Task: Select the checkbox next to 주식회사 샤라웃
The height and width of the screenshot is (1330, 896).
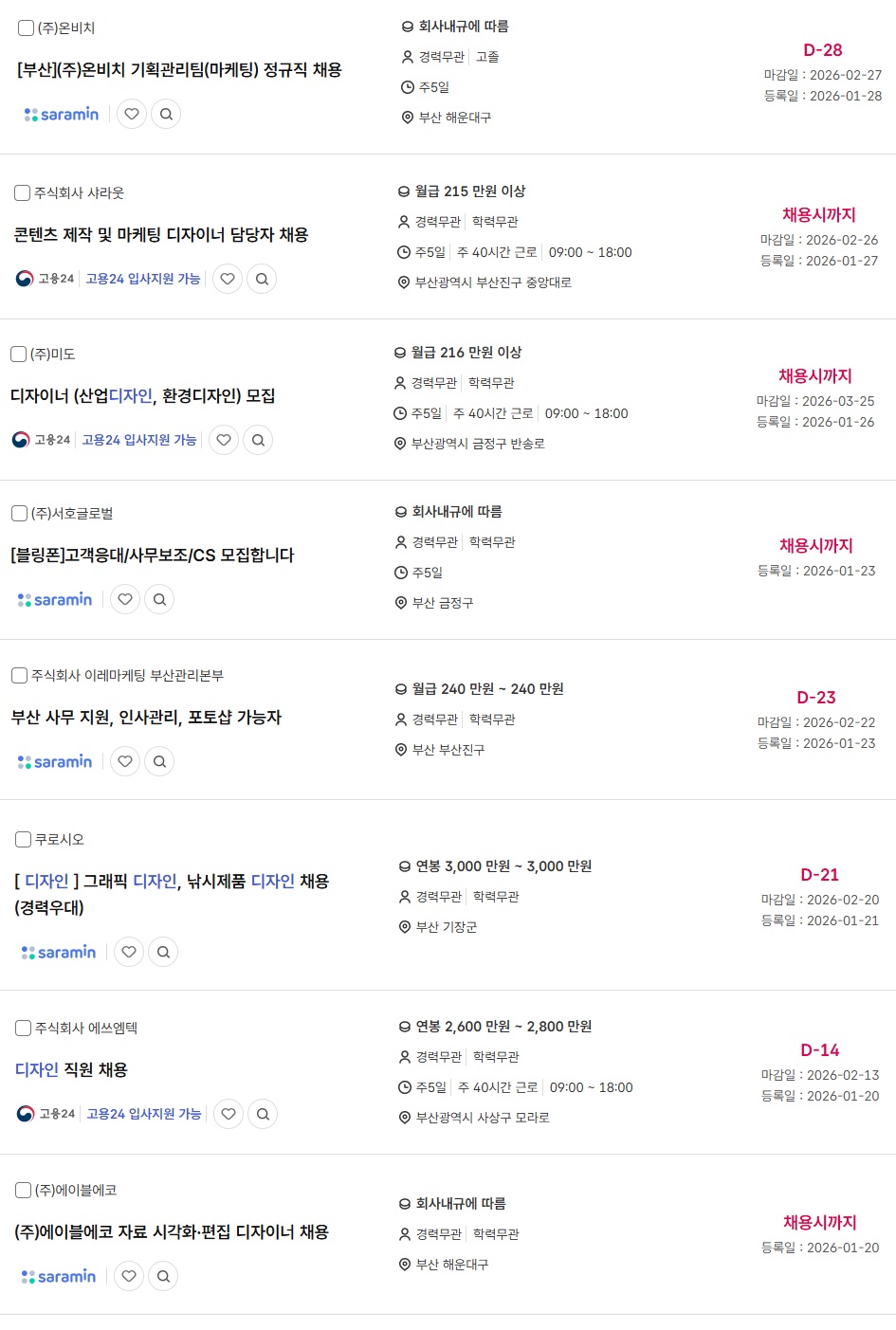Action: point(23,193)
